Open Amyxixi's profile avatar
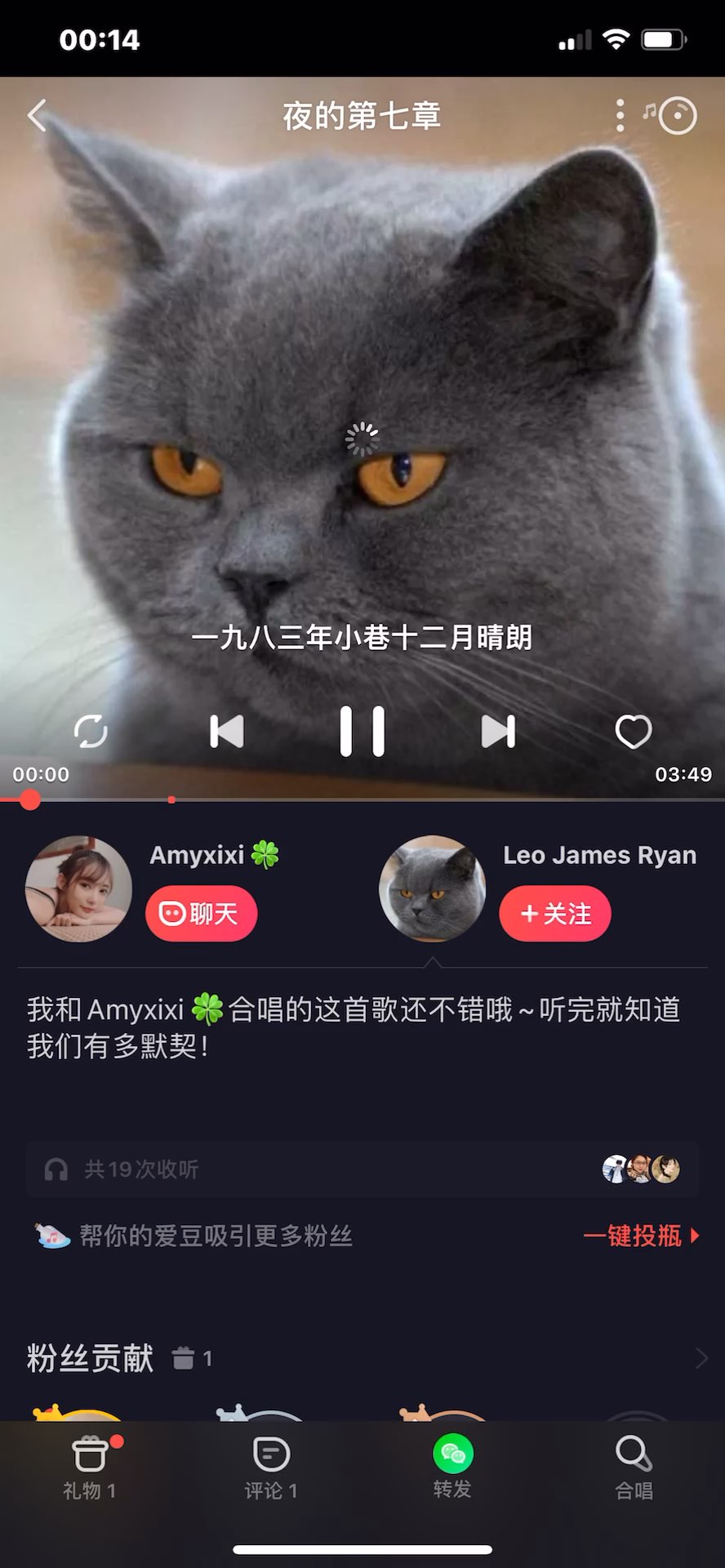The image size is (725, 1568). 78,889
